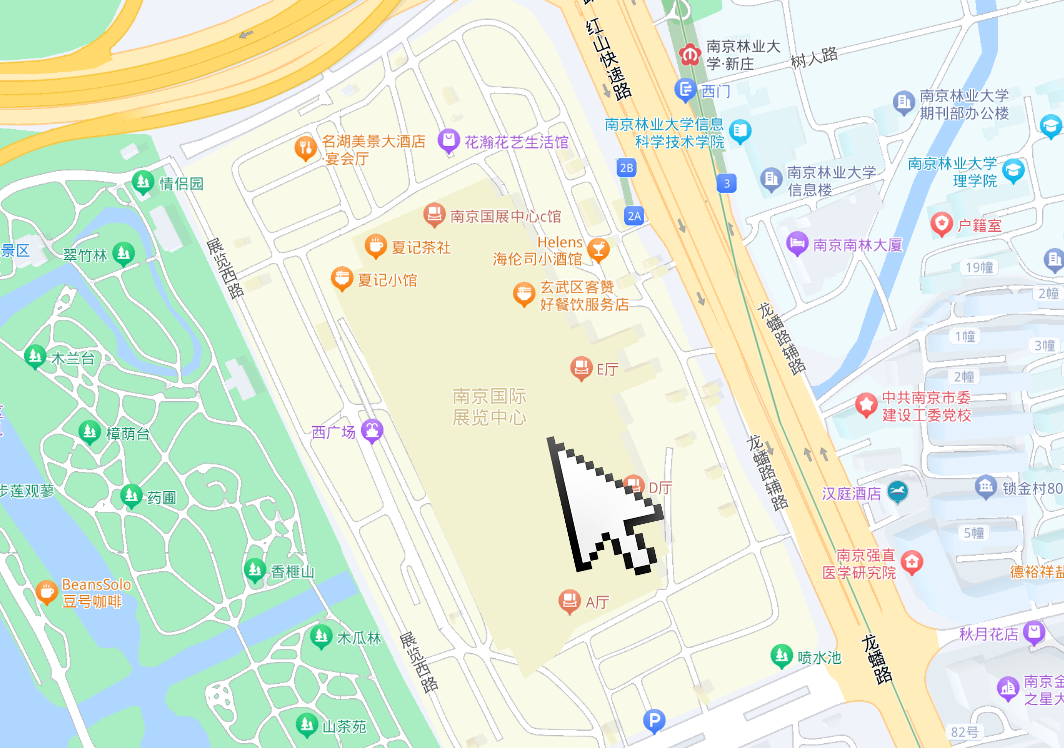The image size is (1064, 748).
Task: Tap the 秋月花店 flower shop marker
Action: click(1034, 633)
